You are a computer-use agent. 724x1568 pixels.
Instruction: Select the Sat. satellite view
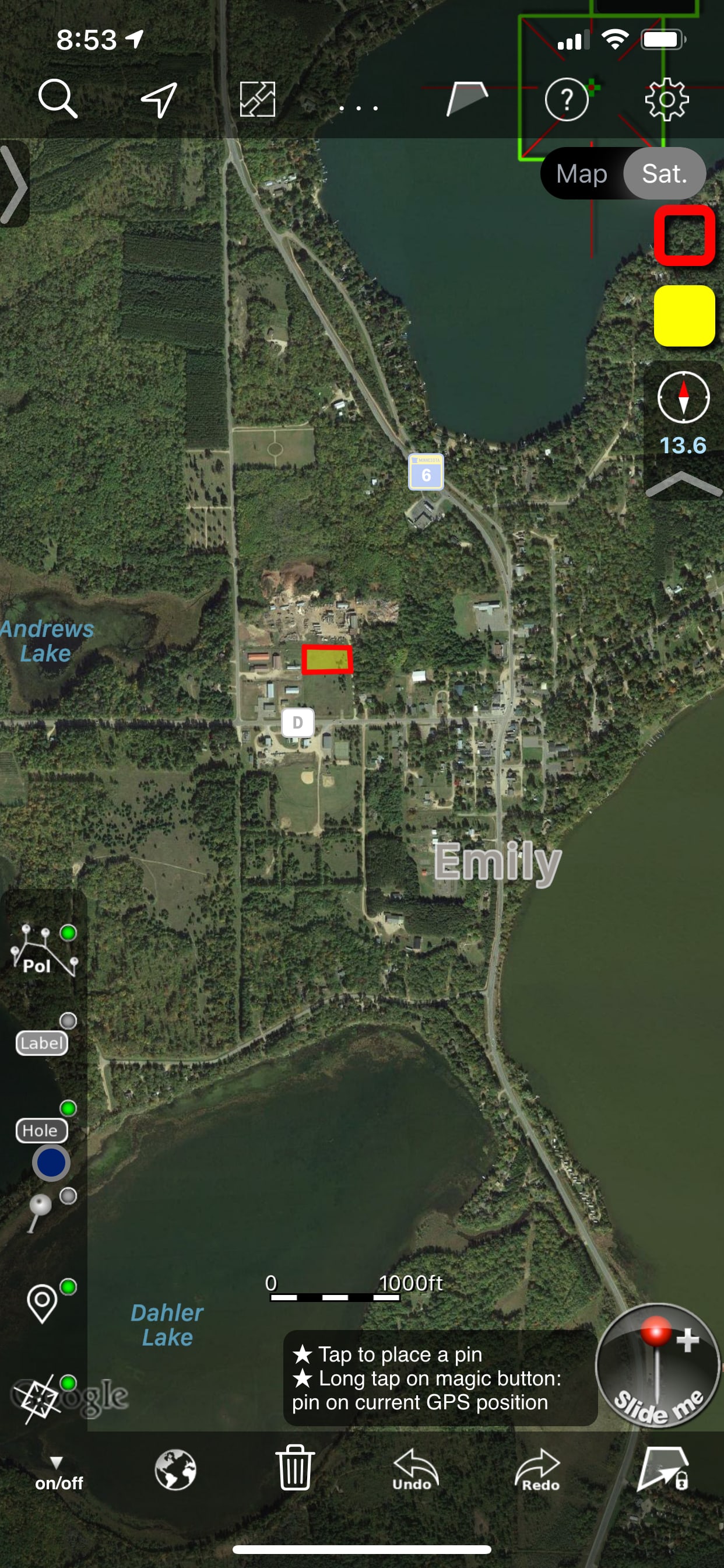point(665,174)
